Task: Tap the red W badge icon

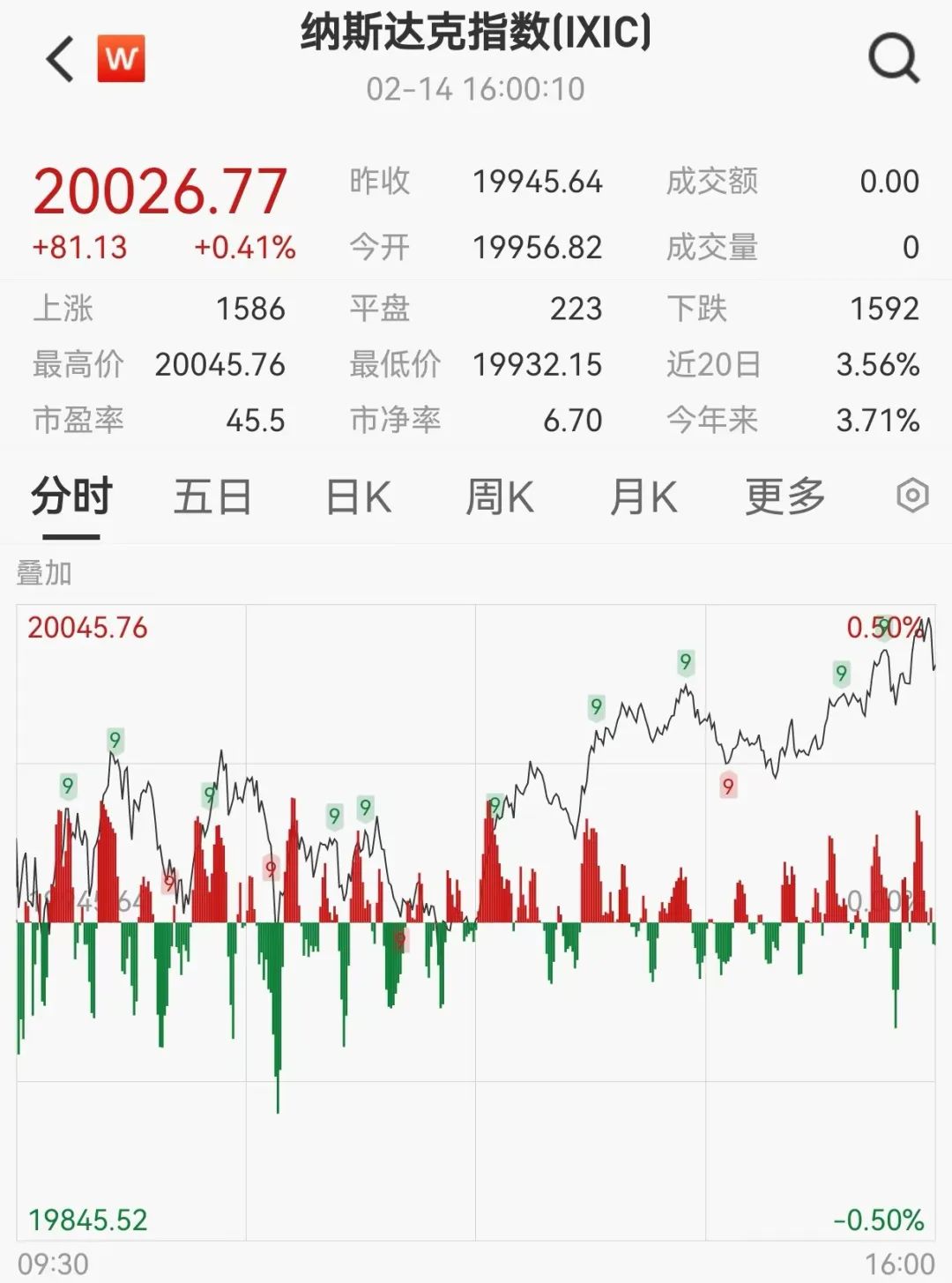Action: point(121,59)
